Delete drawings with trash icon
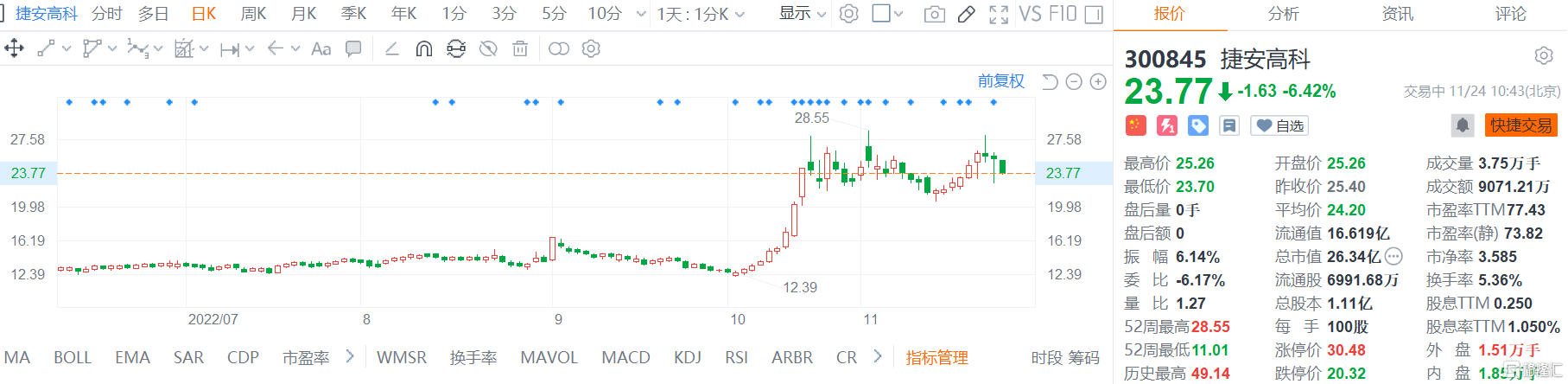Screen dimensions: 1568x384 point(520,49)
